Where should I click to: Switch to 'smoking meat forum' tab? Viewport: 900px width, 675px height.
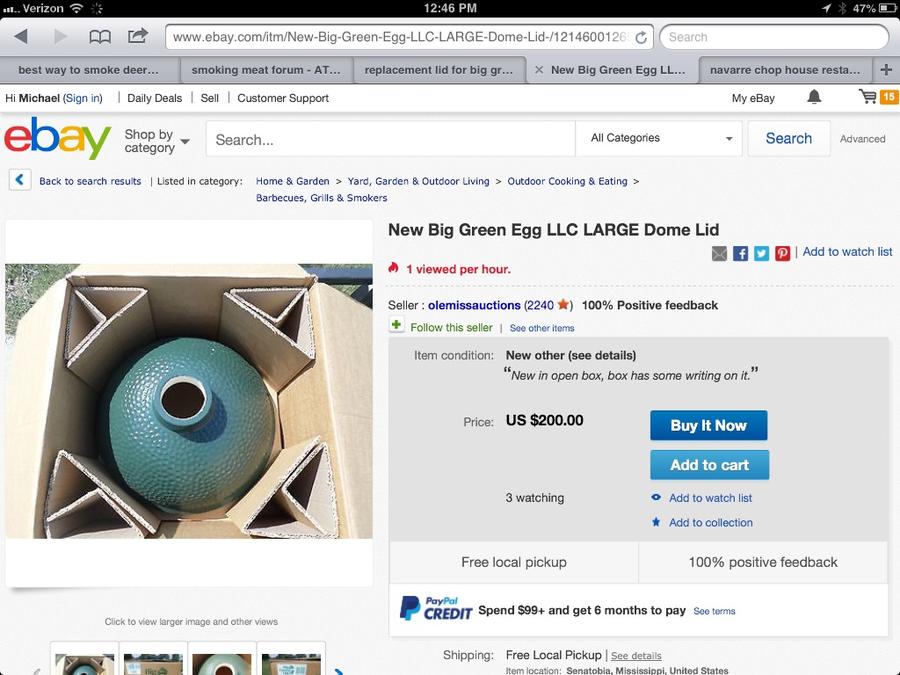265,70
